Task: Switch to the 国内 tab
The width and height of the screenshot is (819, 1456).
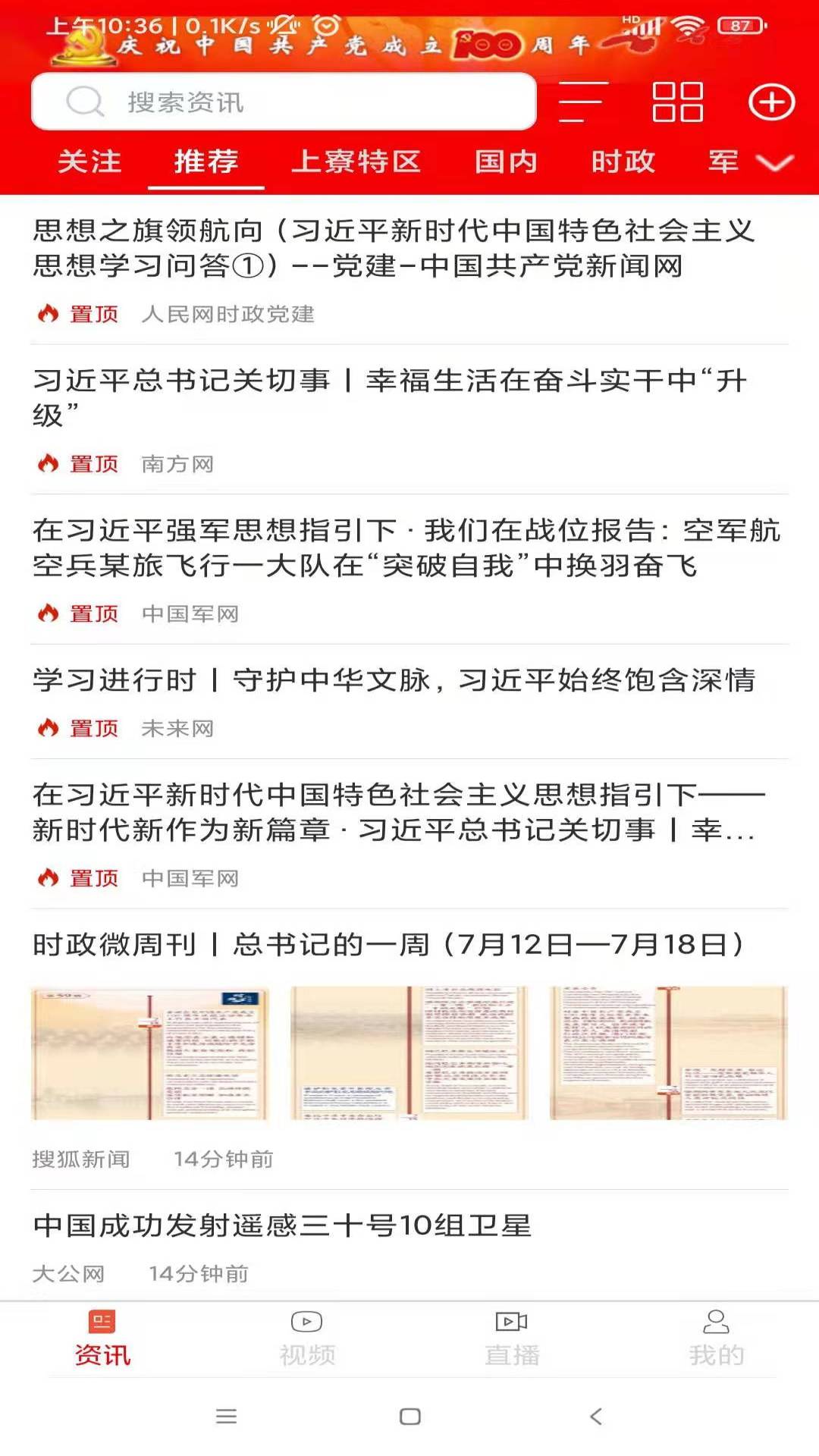Action: [x=506, y=162]
